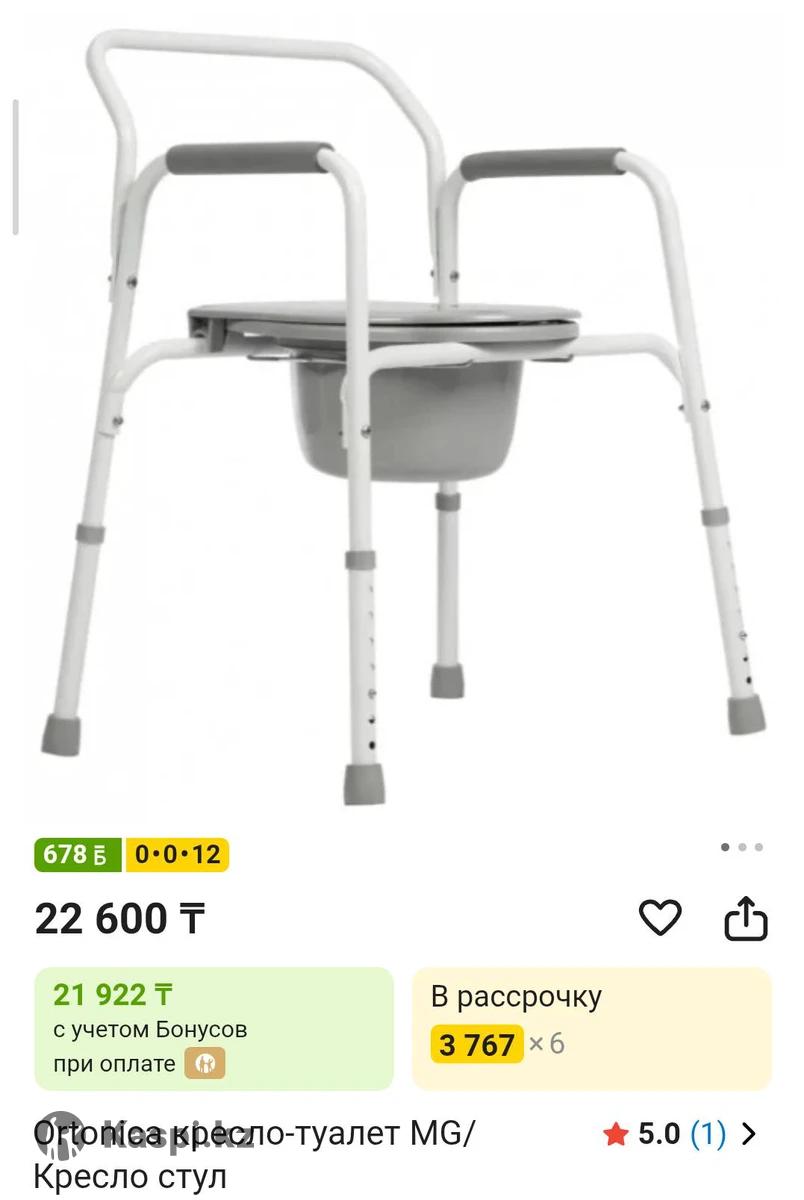The width and height of the screenshot is (804, 1200).
Task: Add this product to favorites with the heart
Action: tap(660, 918)
